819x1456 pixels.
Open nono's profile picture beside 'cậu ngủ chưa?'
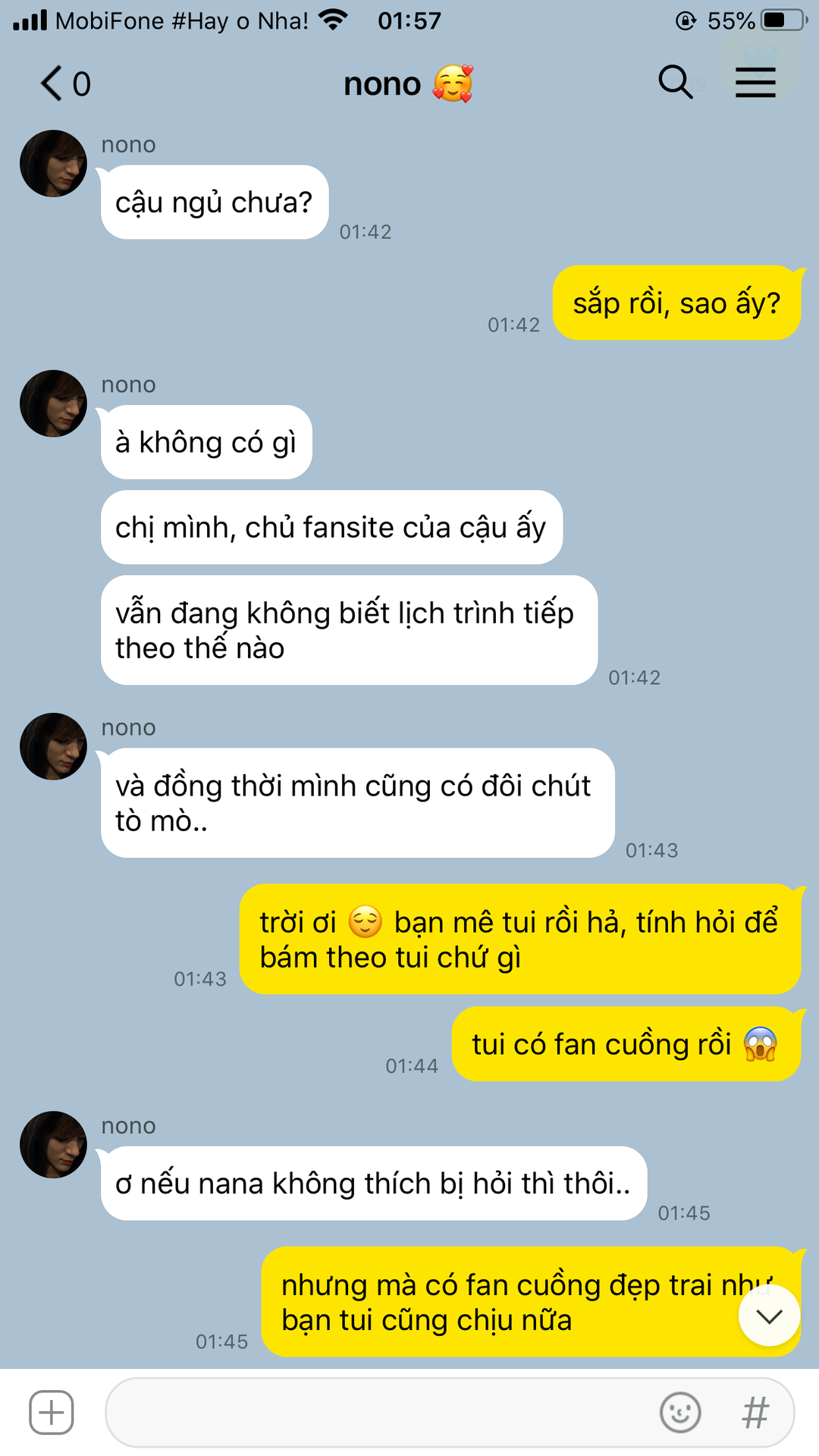pyautogui.click(x=53, y=164)
